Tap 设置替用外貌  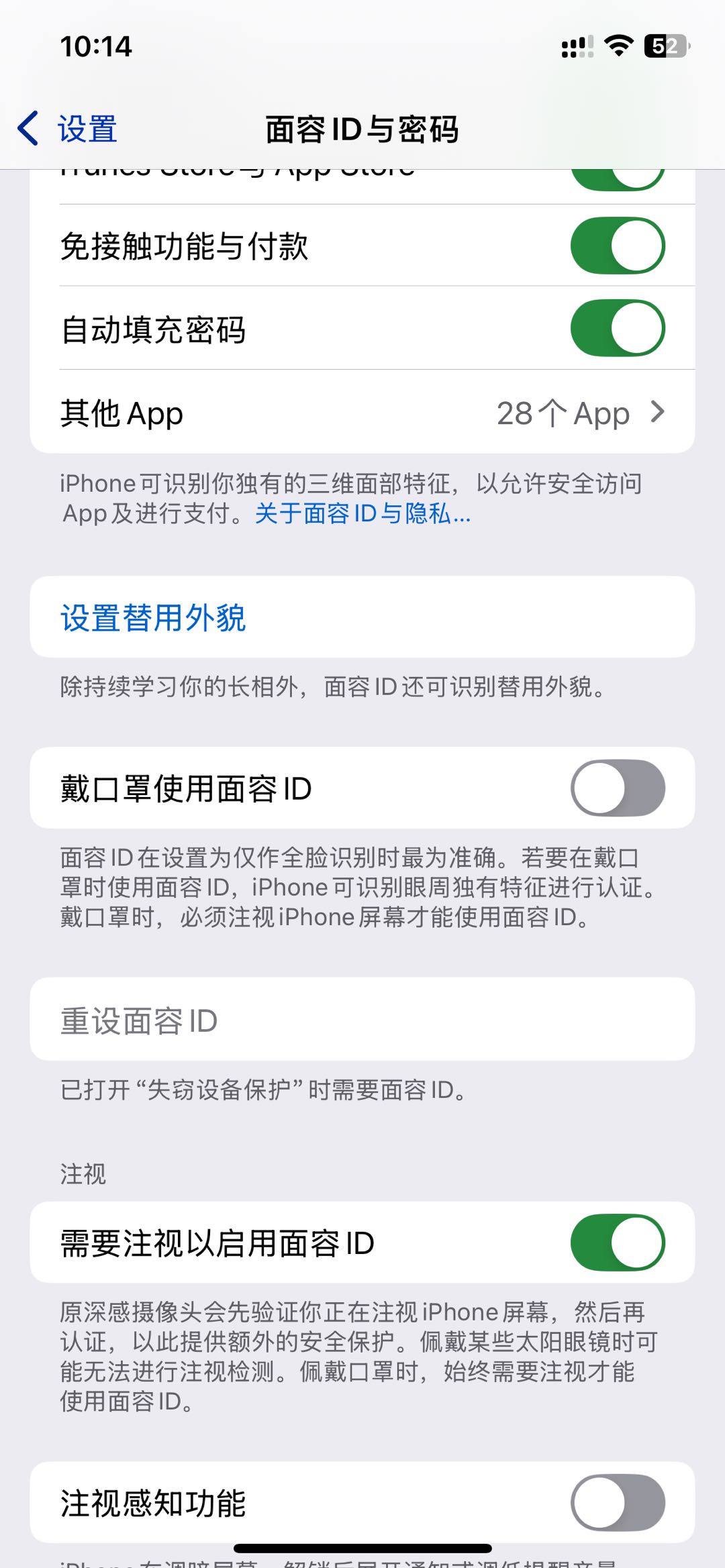153,617
